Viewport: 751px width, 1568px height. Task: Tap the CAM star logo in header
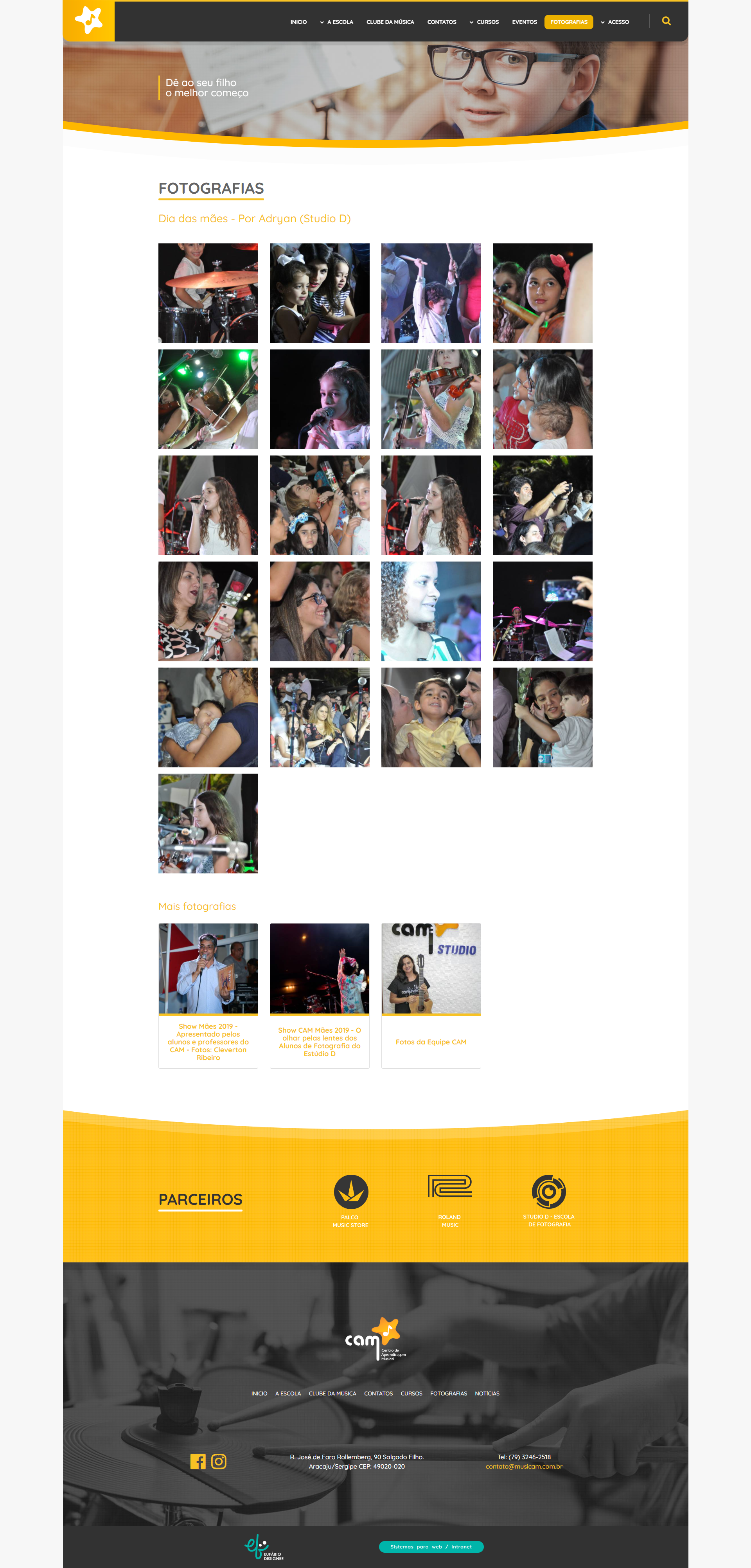pos(89,21)
